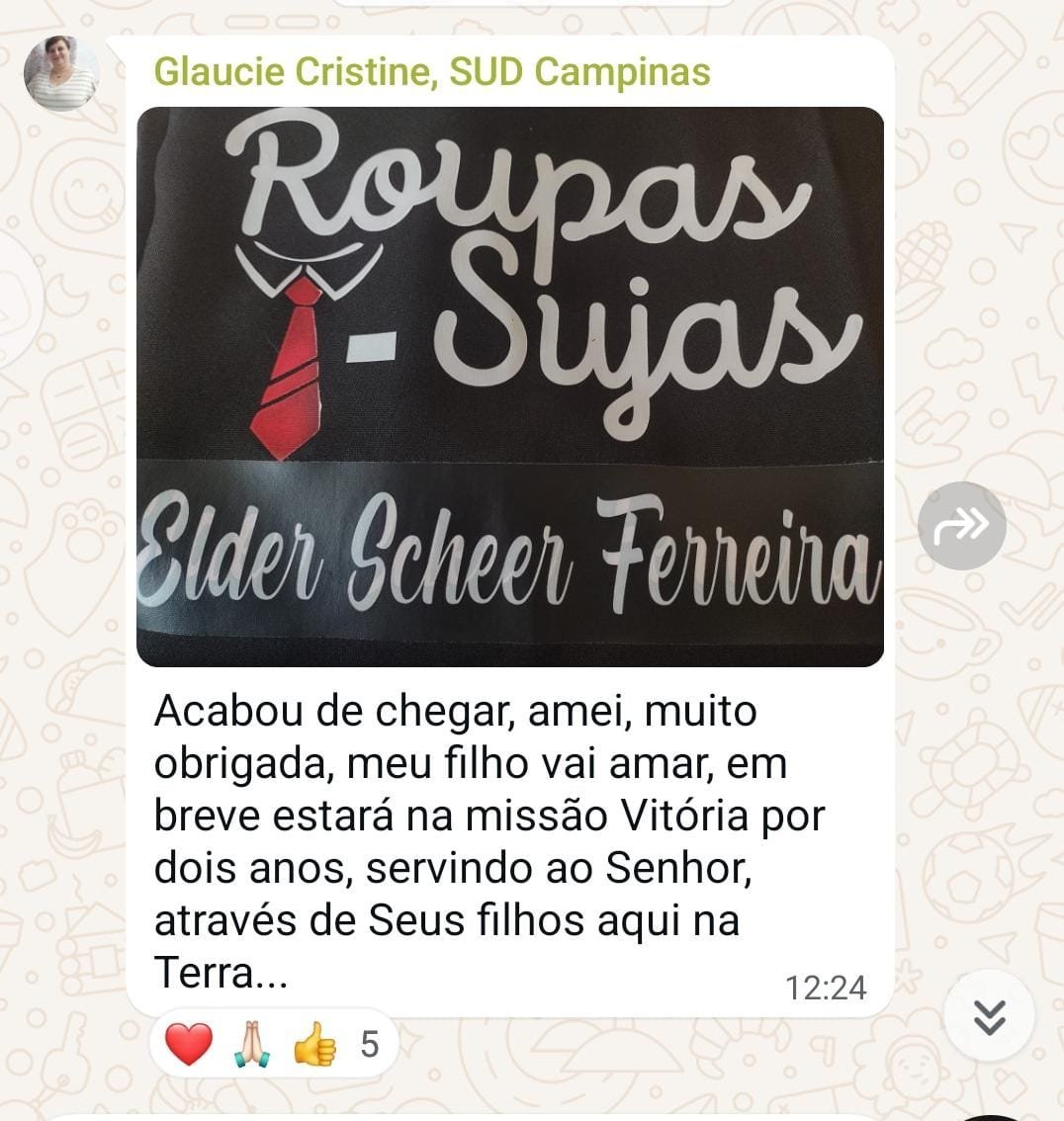
Task: View the reactions on this message
Action: 272,1044
